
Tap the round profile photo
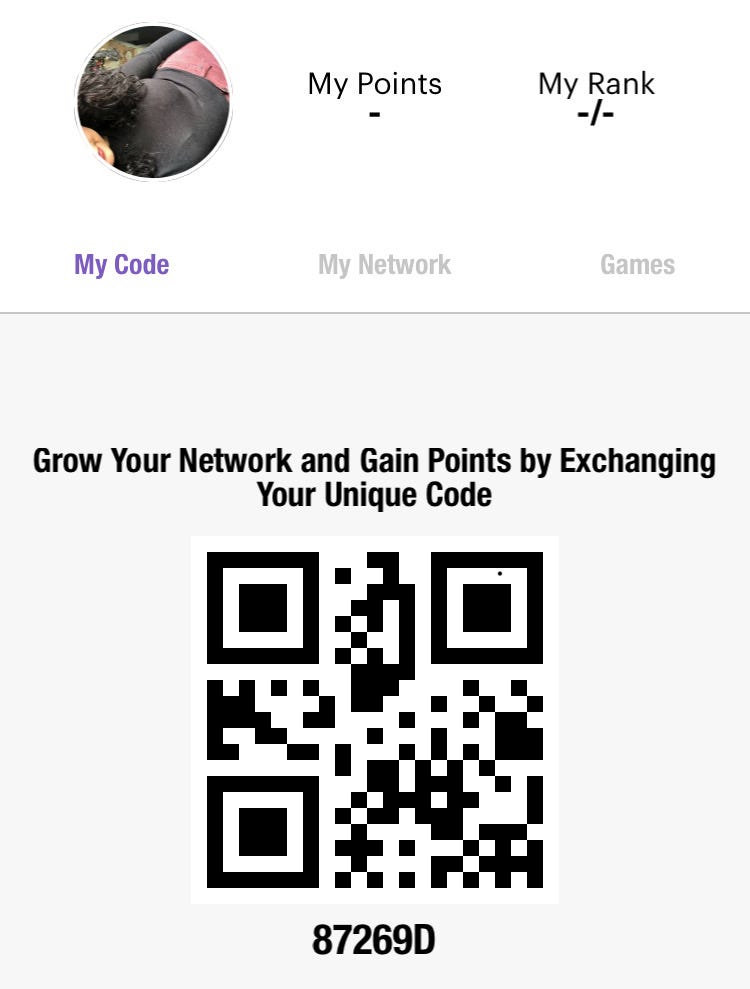coord(153,103)
